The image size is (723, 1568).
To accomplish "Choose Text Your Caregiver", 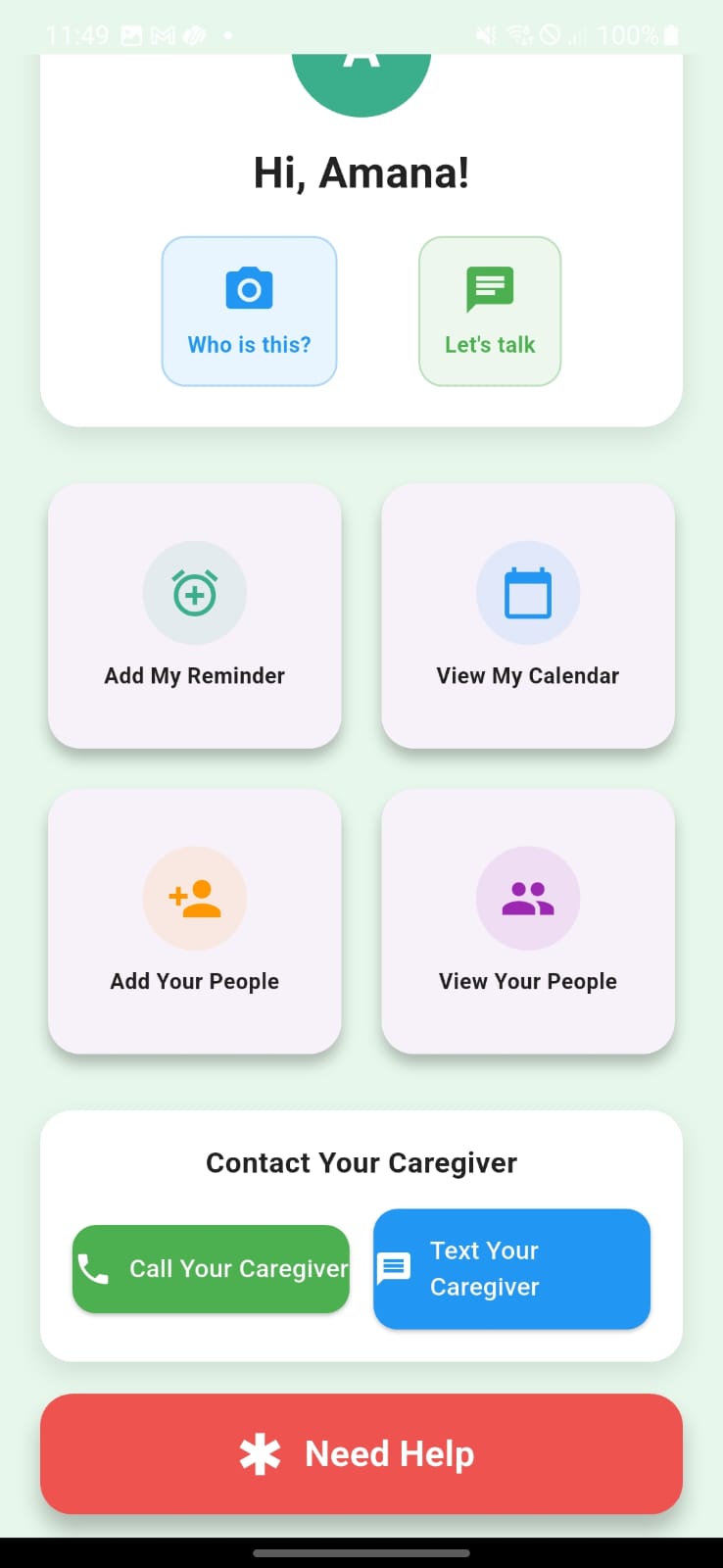I will click(x=511, y=1268).
